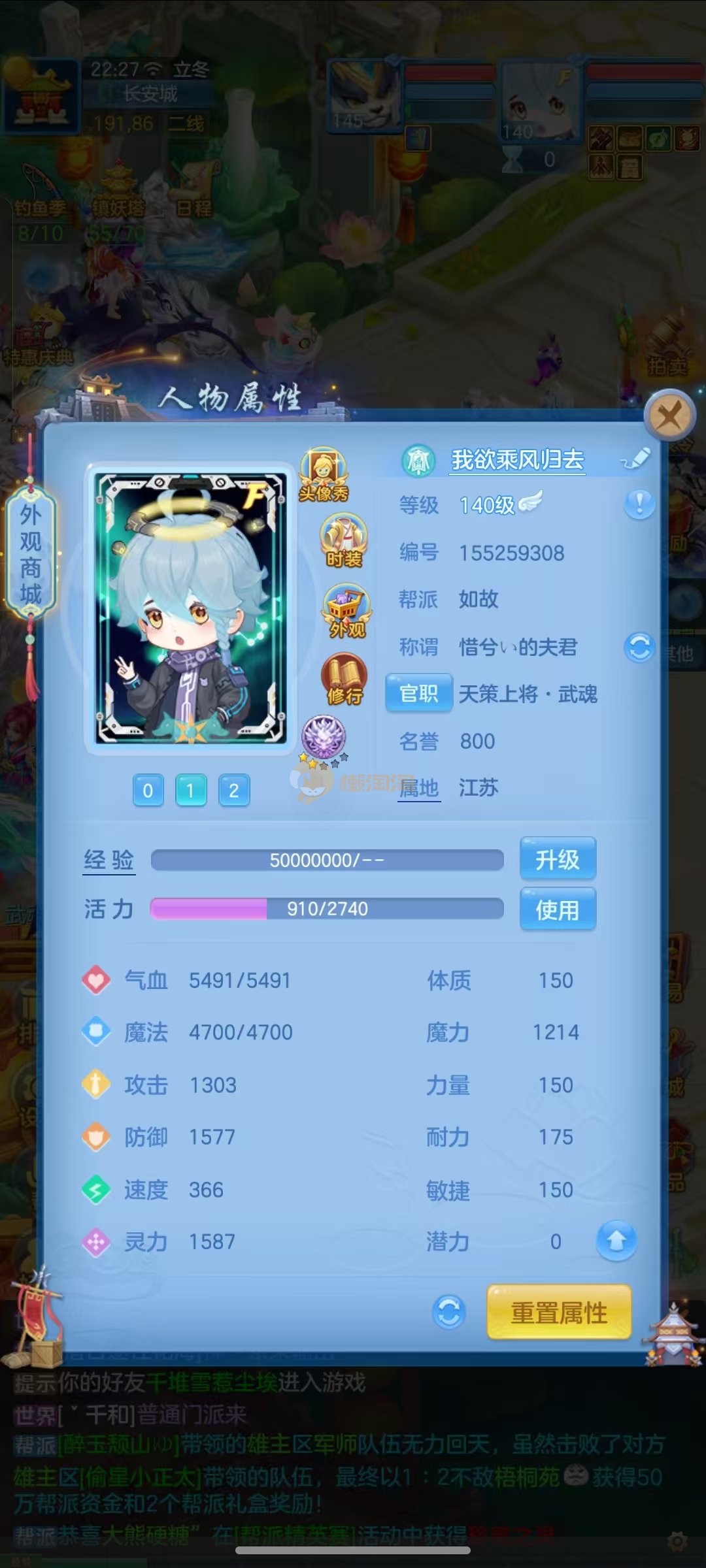
Task: Edit the character name with the pencil
Action: click(635, 459)
